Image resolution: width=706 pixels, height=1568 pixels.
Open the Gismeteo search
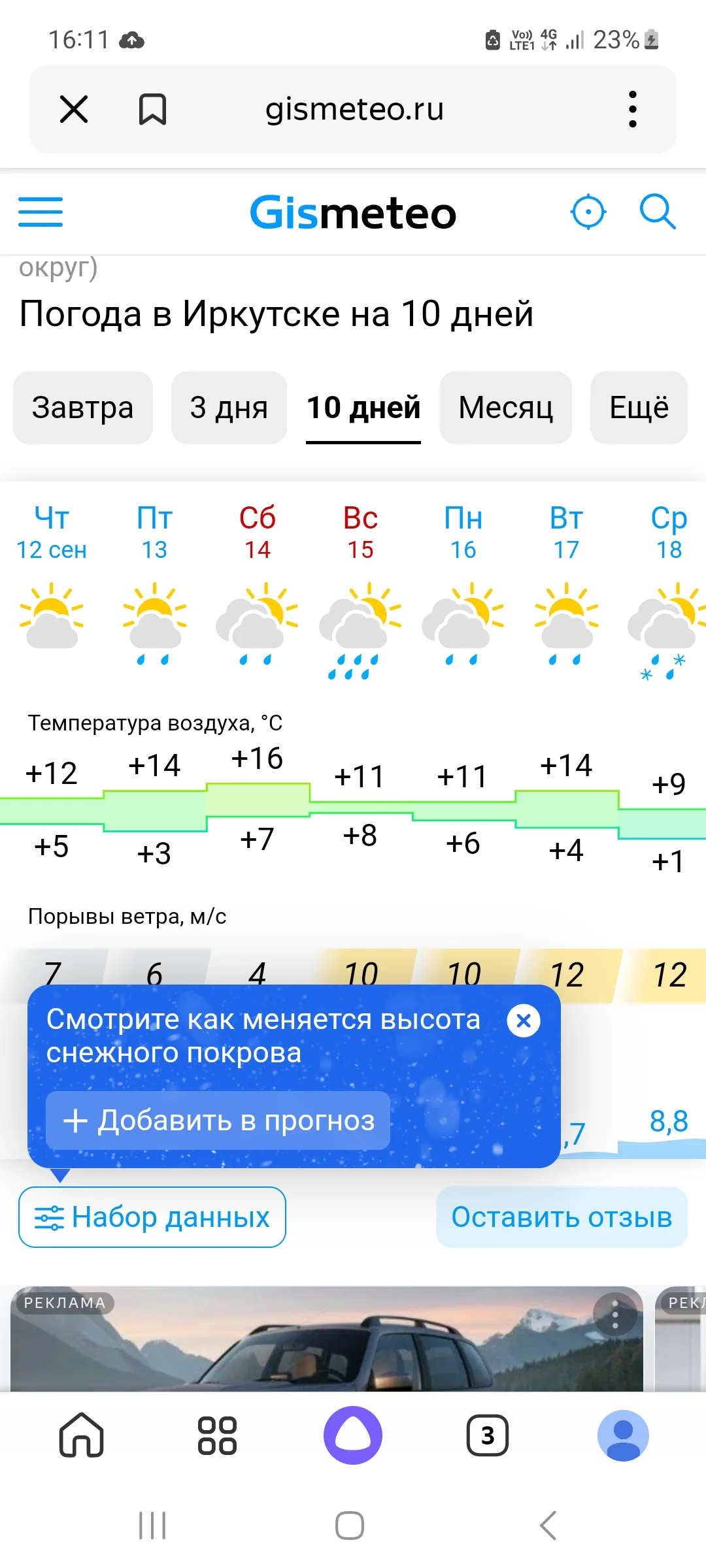point(658,212)
